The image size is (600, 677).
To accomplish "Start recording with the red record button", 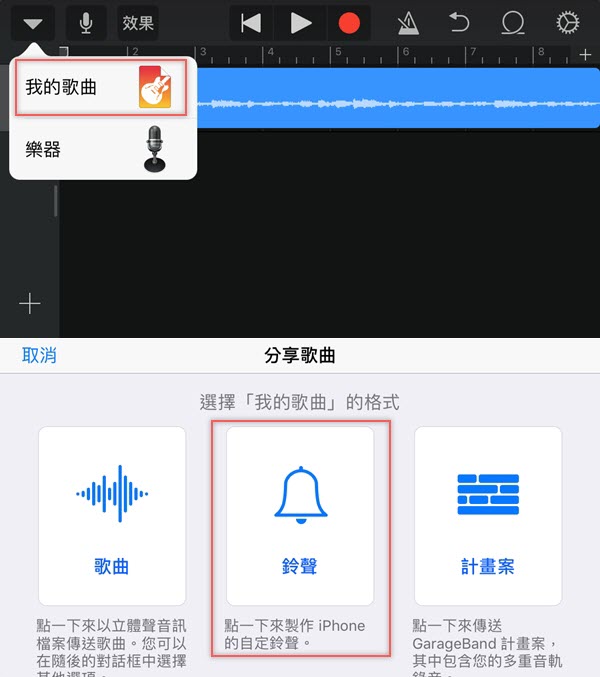I will pos(348,23).
